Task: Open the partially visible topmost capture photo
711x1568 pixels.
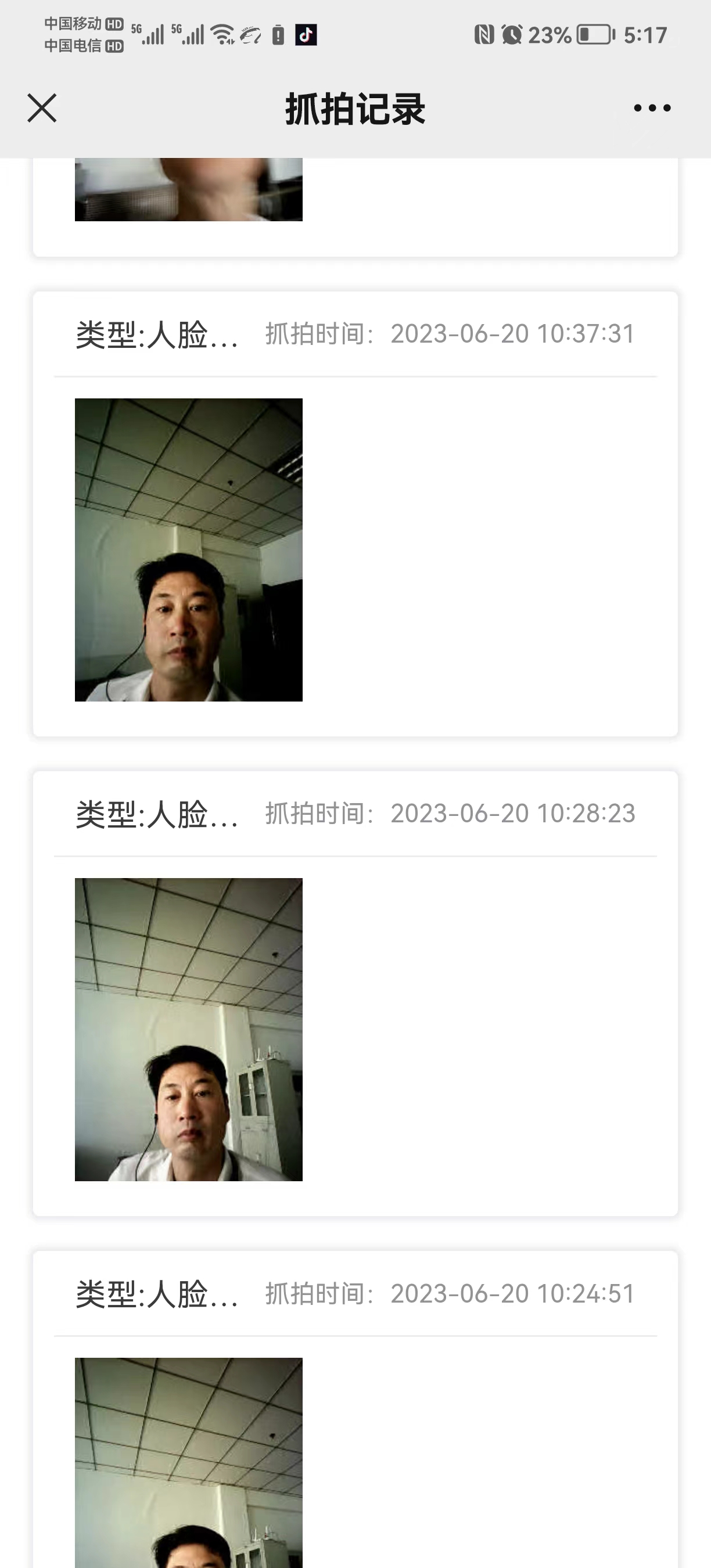Action: (188, 189)
